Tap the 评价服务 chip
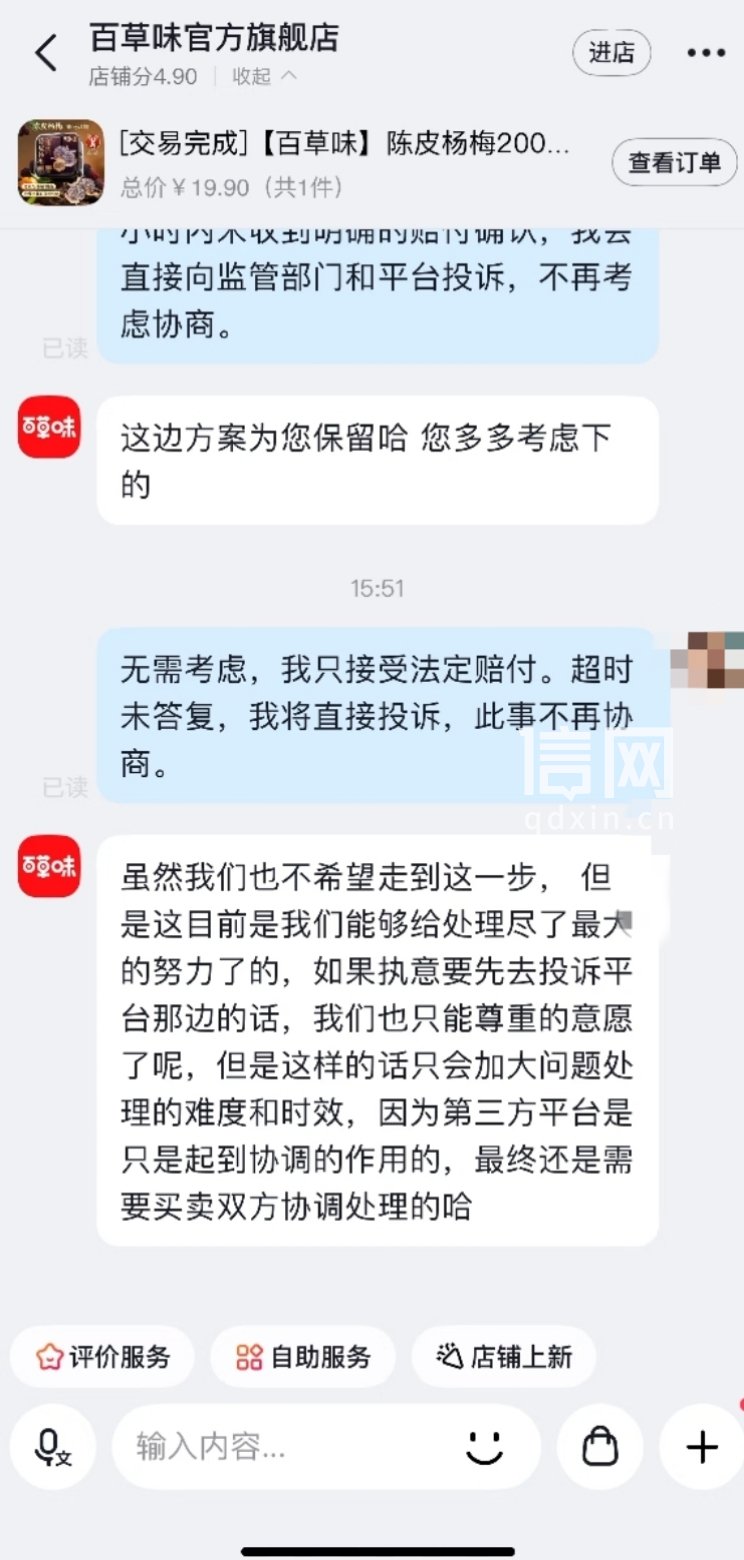744x1560 pixels. [x=103, y=1357]
